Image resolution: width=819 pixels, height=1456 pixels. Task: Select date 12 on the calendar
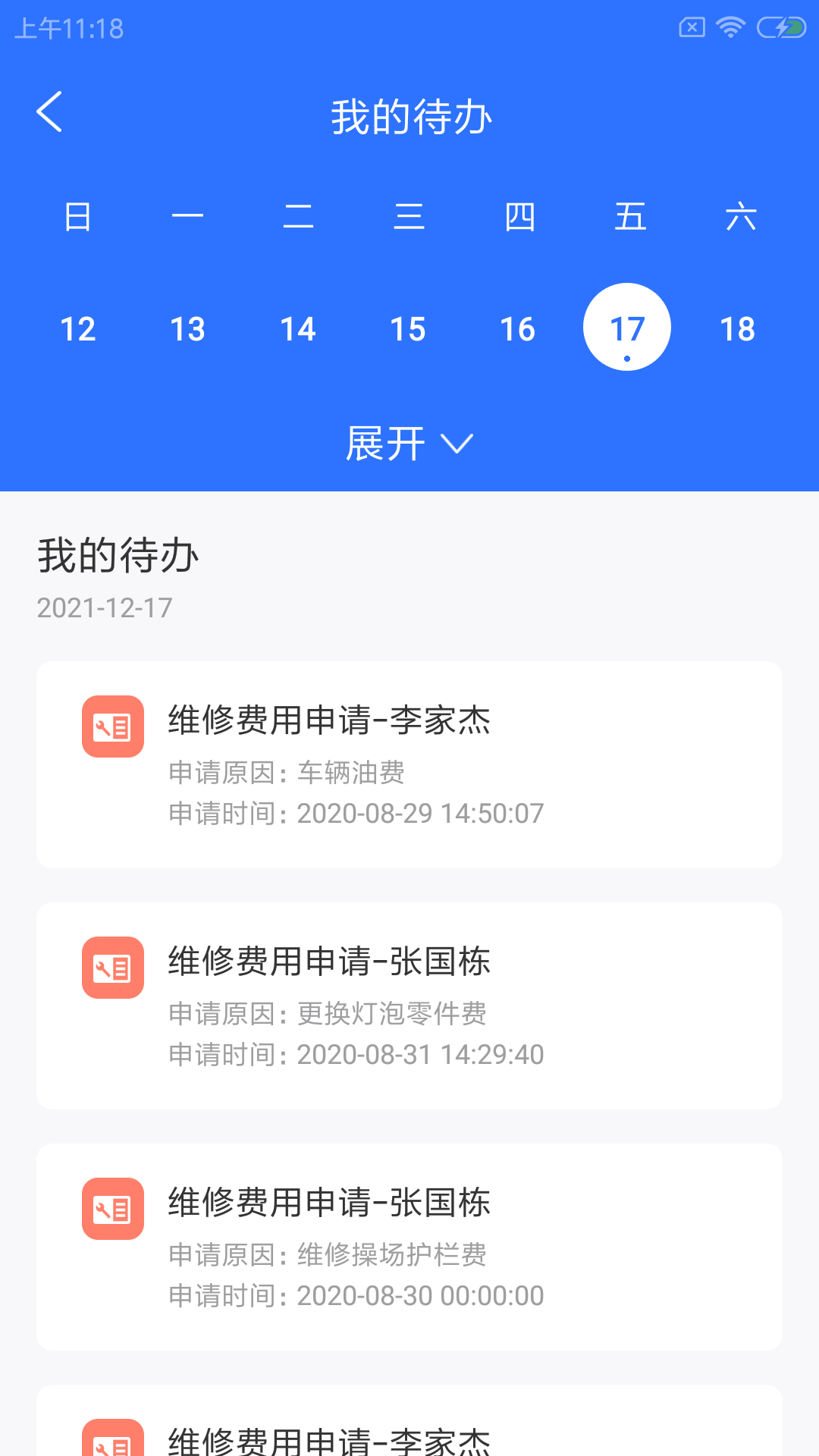click(x=78, y=328)
